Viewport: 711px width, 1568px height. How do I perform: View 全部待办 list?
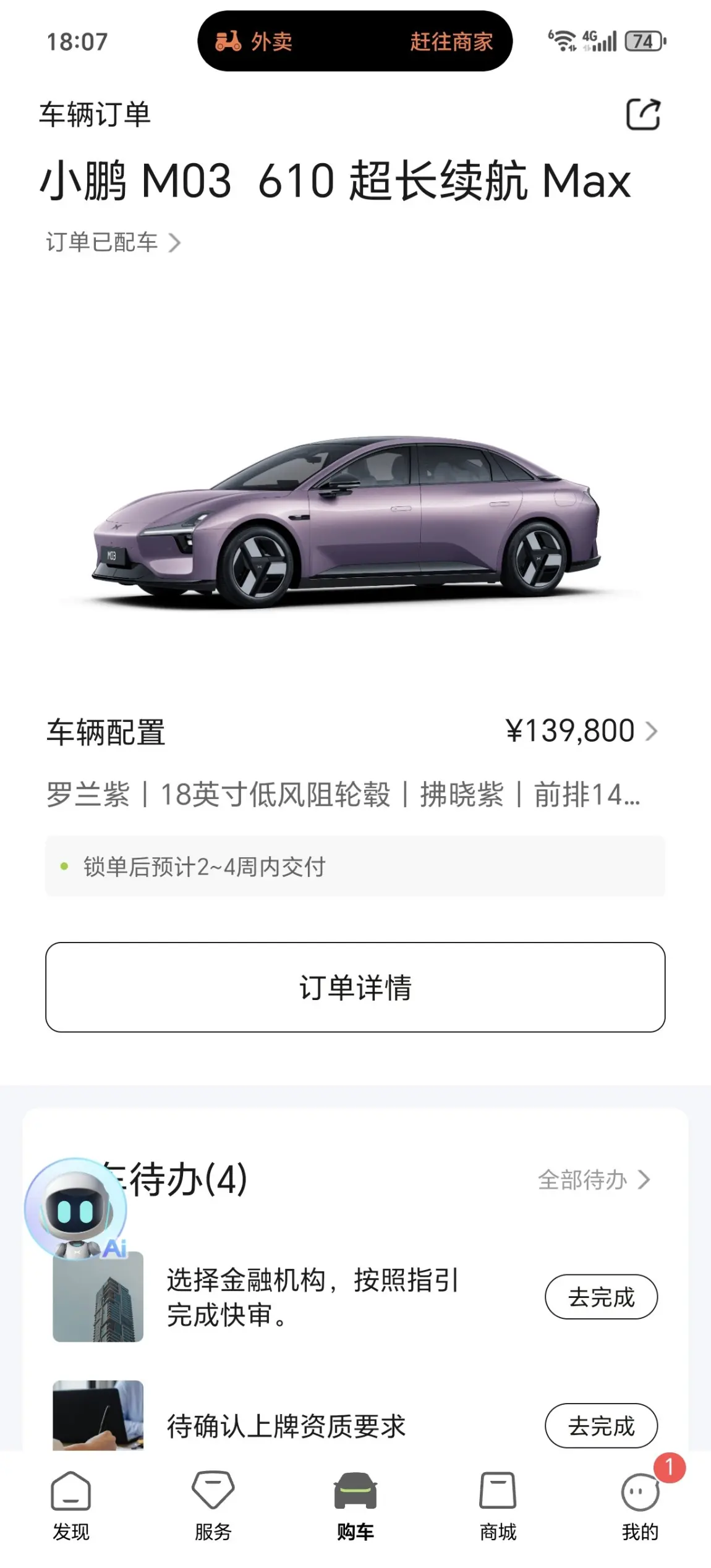pos(594,1180)
